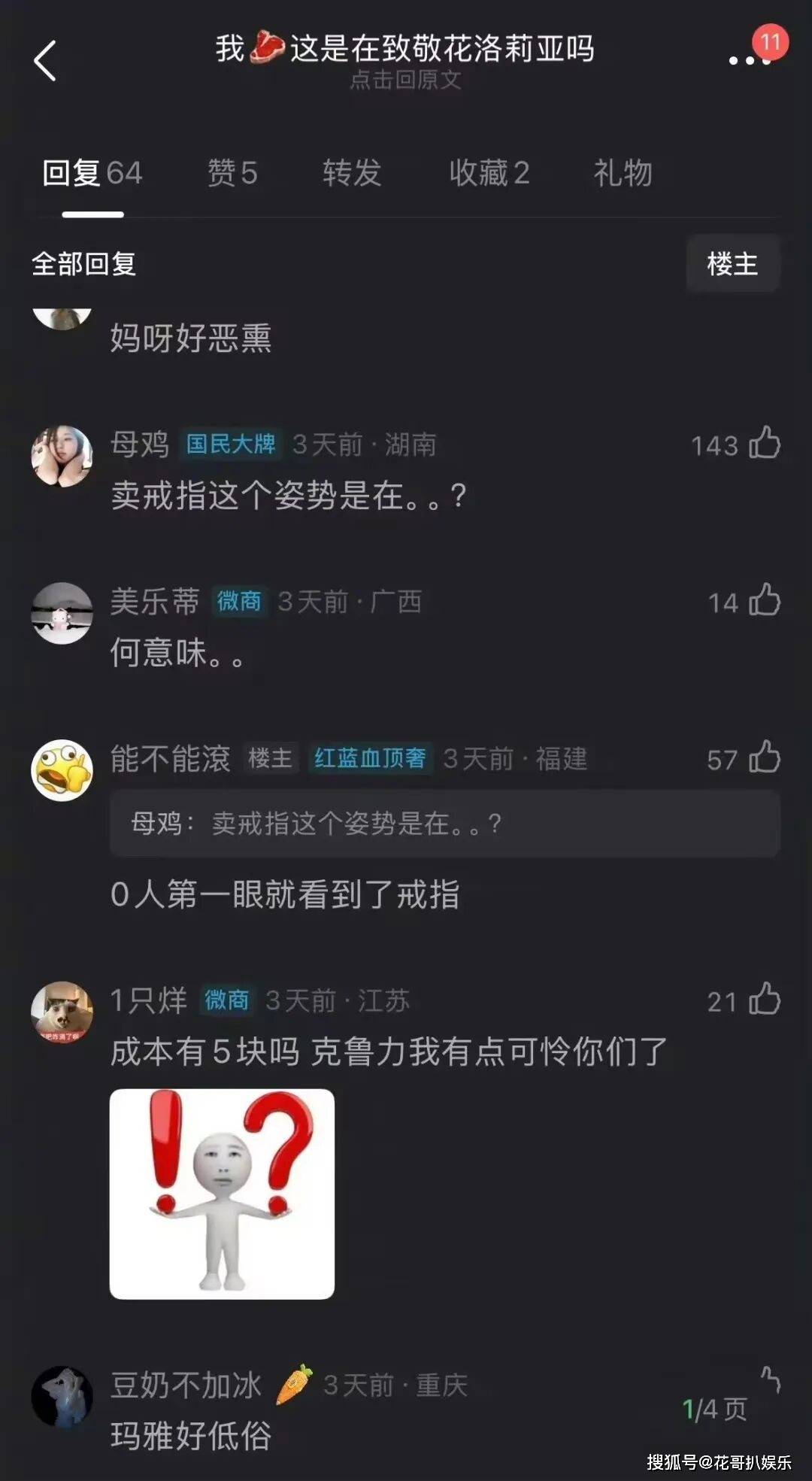Like 能不能滚's reply about 戒指
Screen dimensions: 812x1481
coord(765,758)
